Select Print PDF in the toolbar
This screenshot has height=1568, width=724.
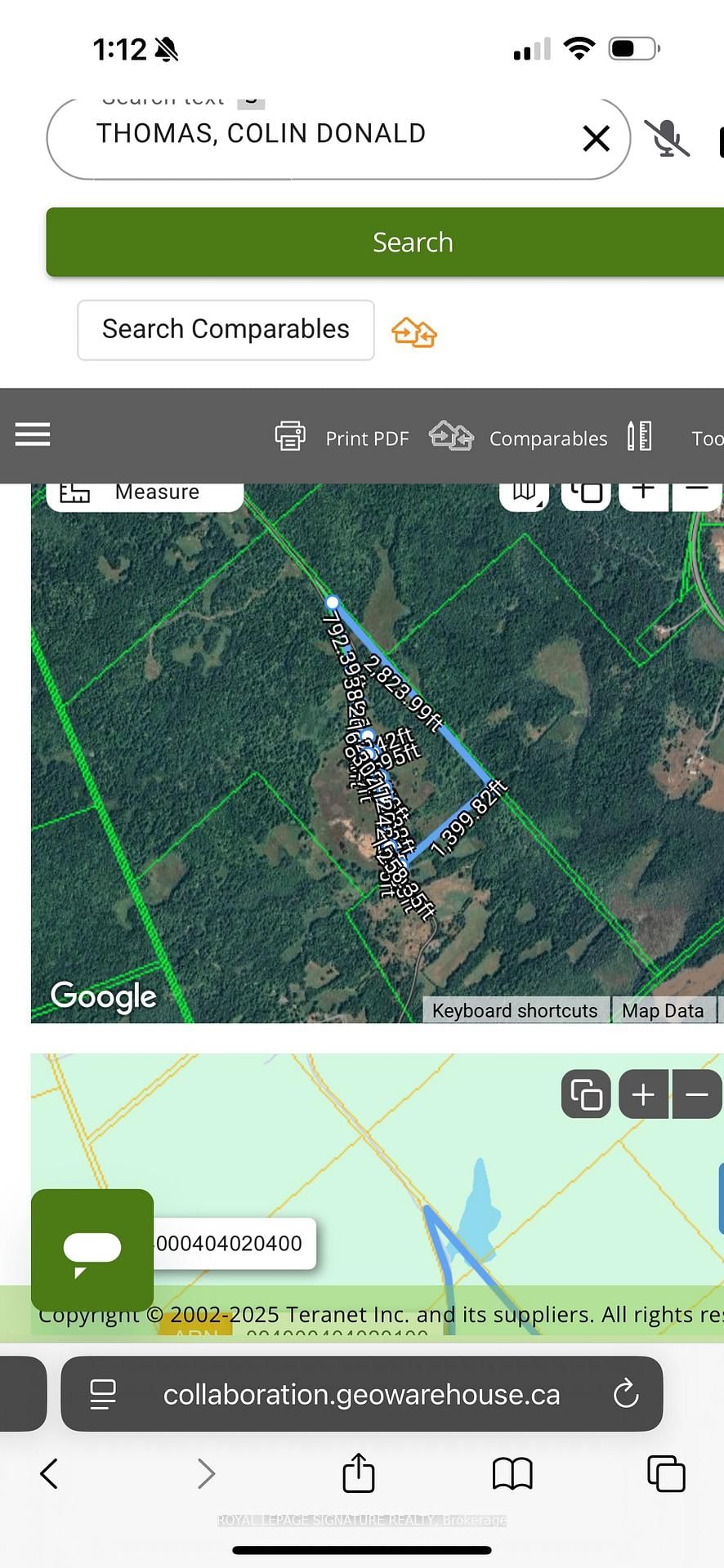(342, 438)
